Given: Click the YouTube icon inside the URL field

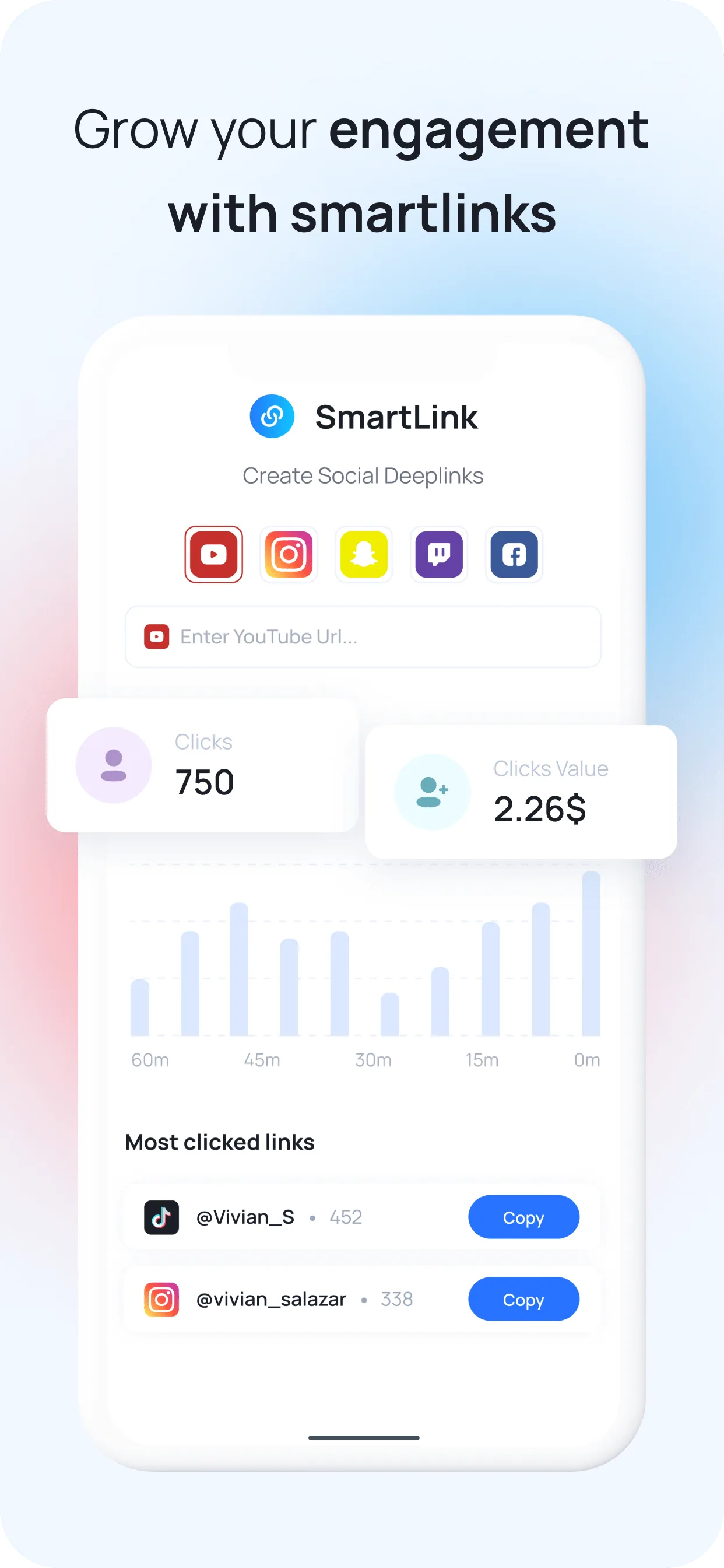Looking at the screenshot, I should click(157, 636).
